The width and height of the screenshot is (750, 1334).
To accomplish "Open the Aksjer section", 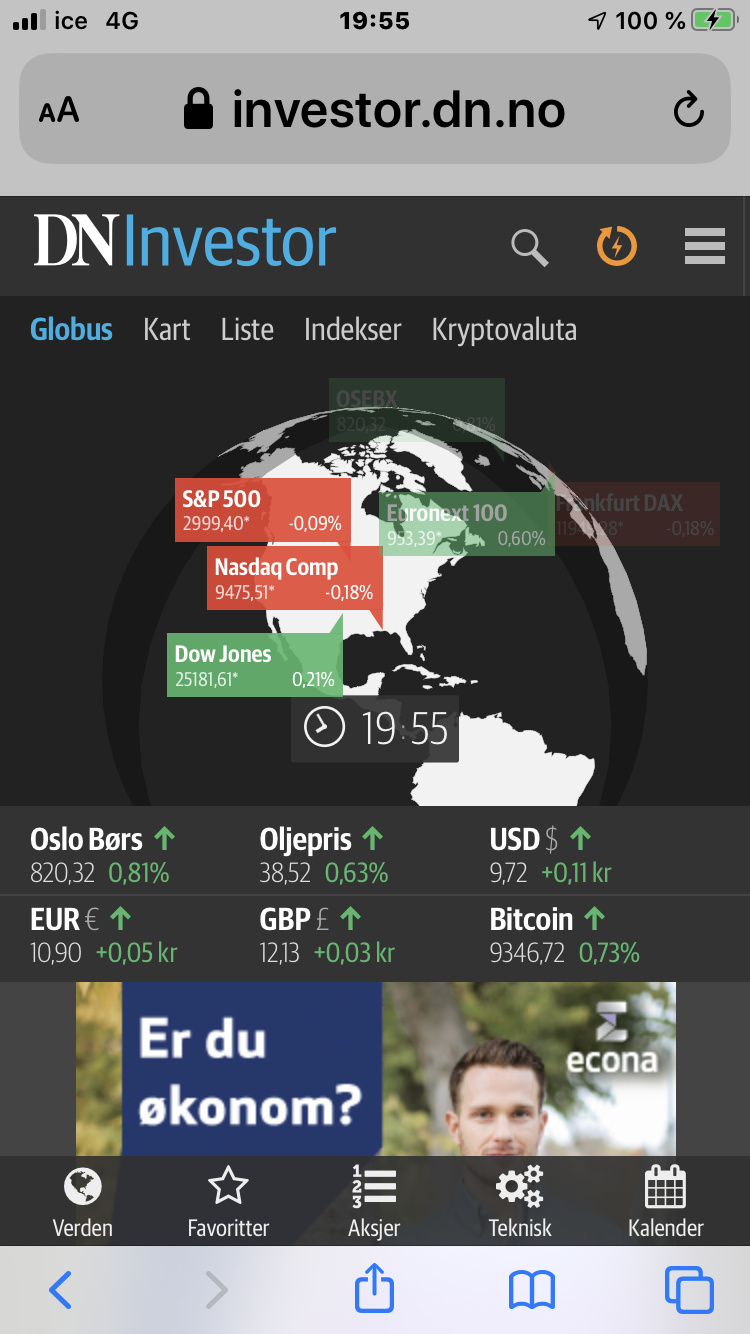I will [374, 1201].
